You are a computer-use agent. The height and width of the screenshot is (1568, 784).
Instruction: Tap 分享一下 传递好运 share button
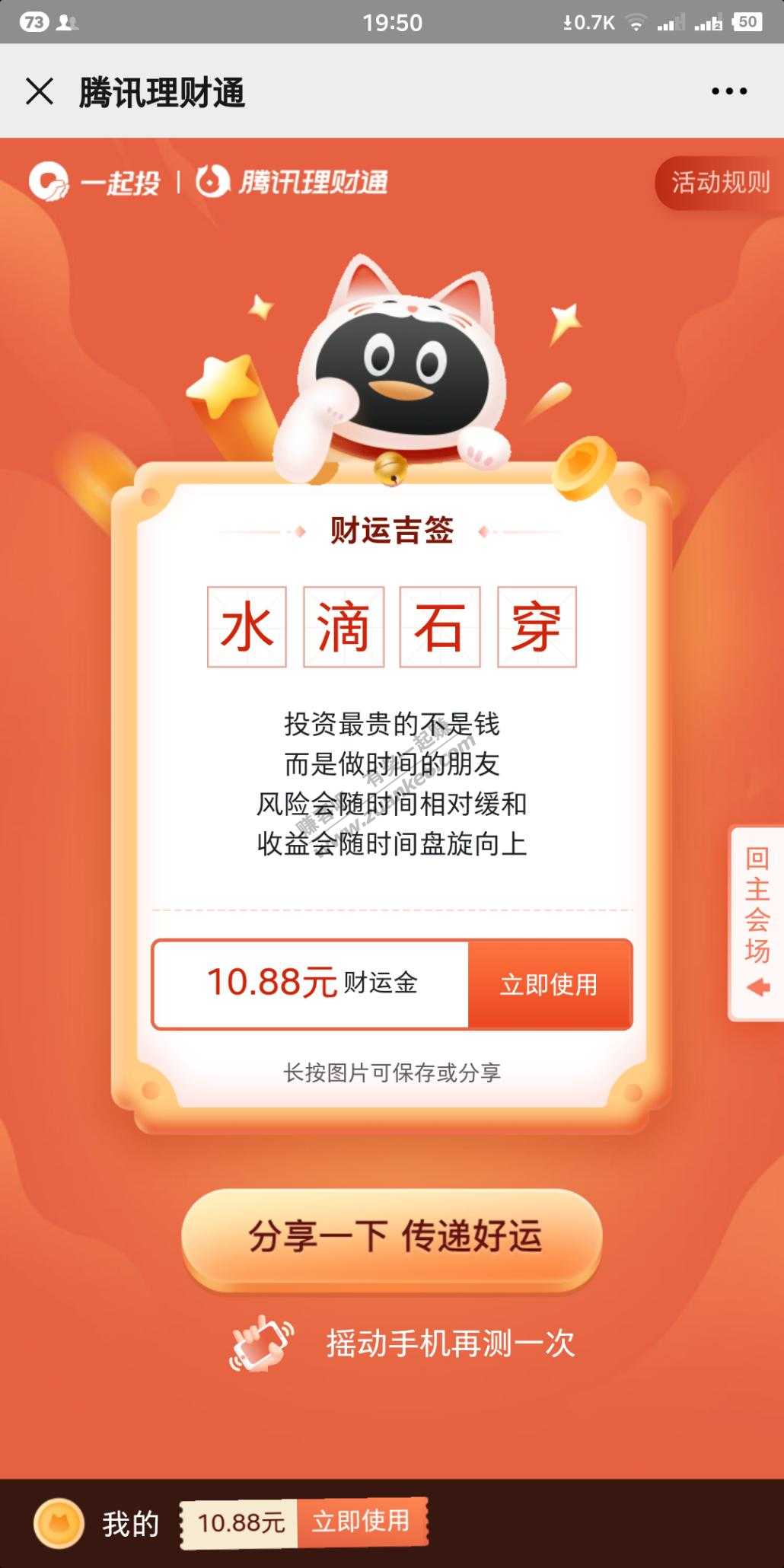(392, 1237)
